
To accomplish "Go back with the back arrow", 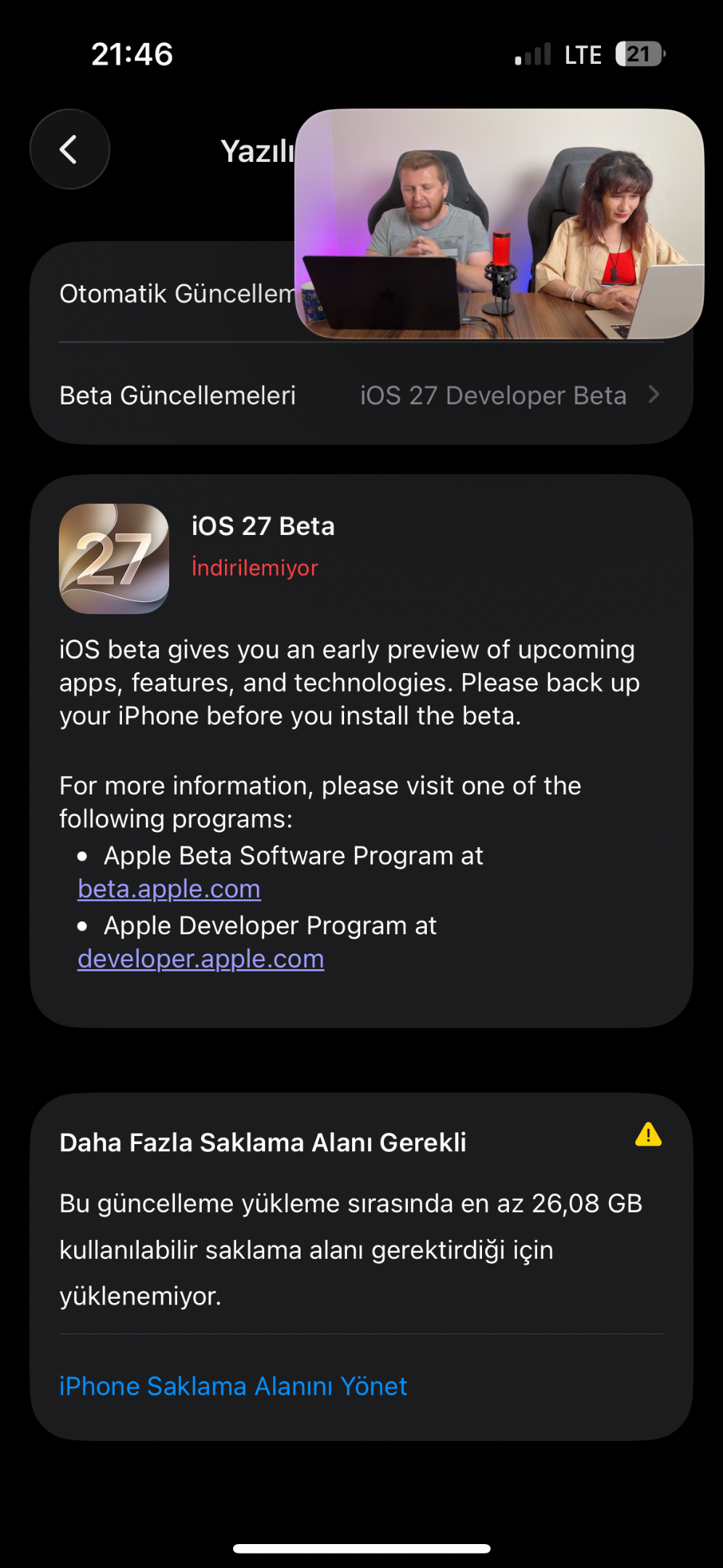I will (70, 150).
